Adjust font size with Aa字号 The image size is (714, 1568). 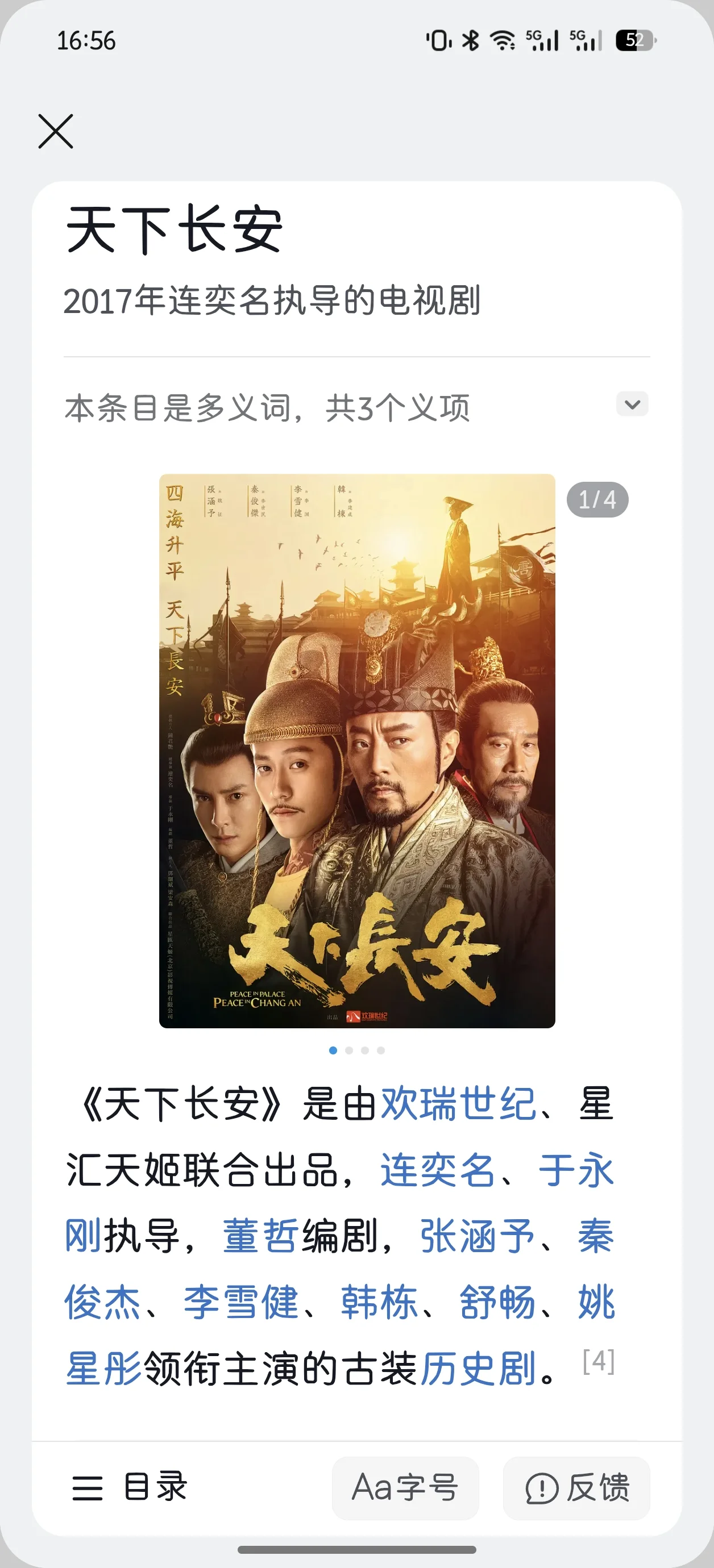tap(405, 1488)
